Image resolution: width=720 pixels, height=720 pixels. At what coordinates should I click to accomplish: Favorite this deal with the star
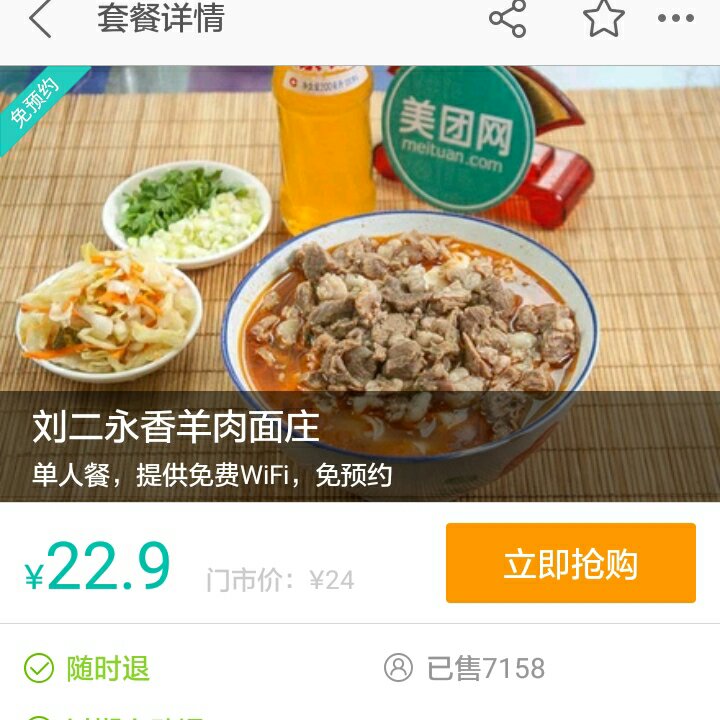click(604, 19)
